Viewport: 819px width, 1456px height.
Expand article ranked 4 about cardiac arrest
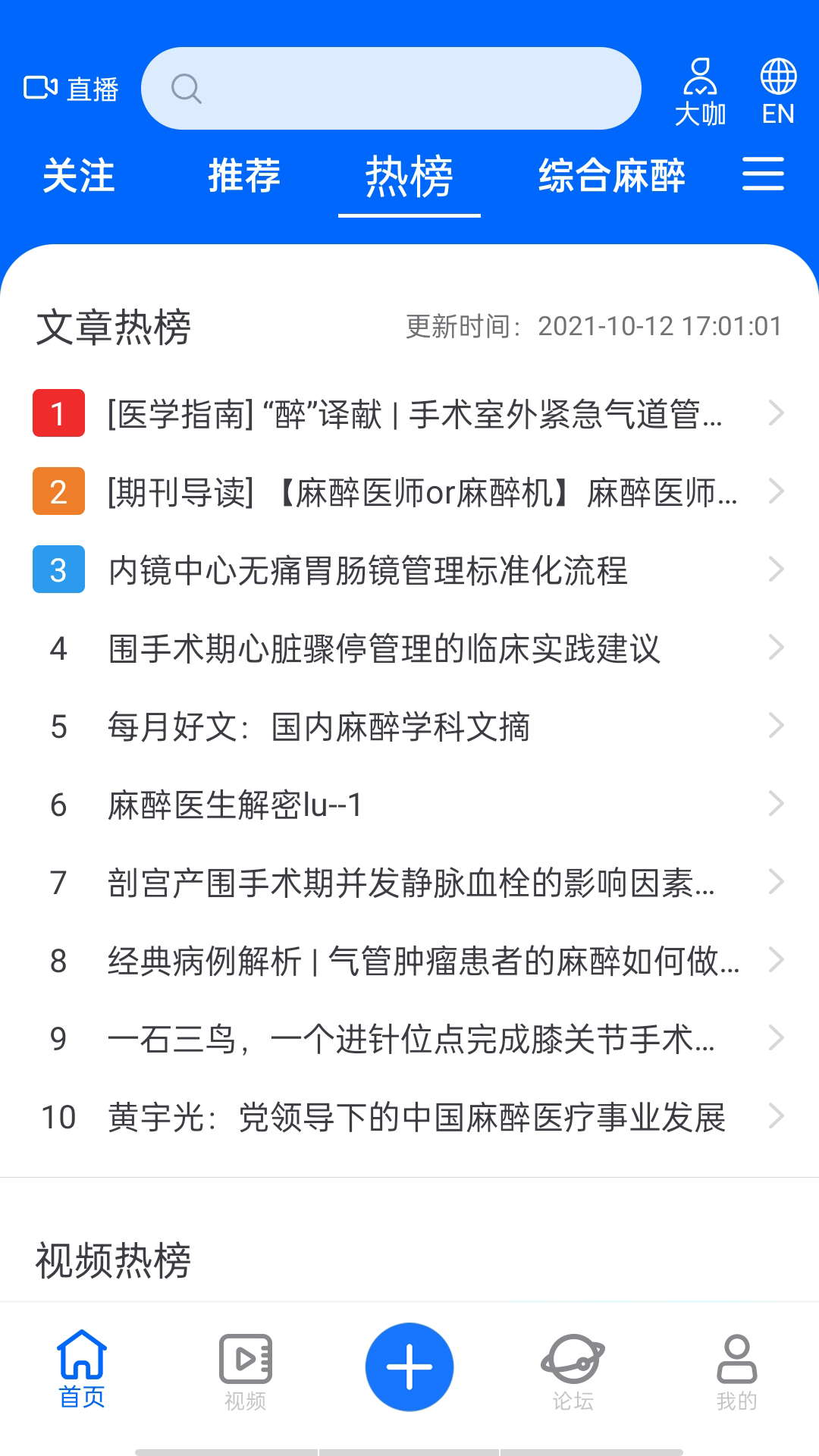pyautogui.click(x=409, y=648)
